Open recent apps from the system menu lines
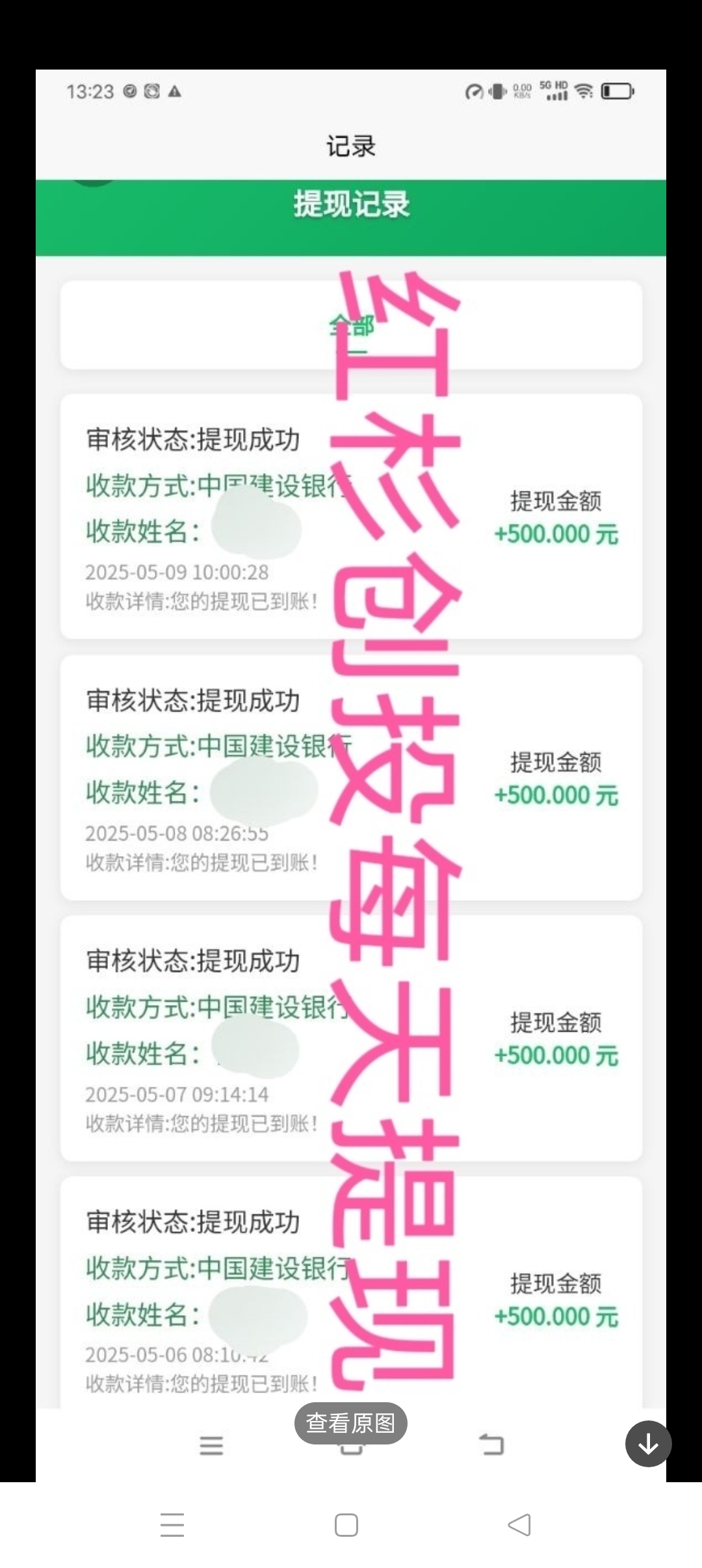Image resolution: width=702 pixels, height=1568 pixels. click(x=172, y=1525)
